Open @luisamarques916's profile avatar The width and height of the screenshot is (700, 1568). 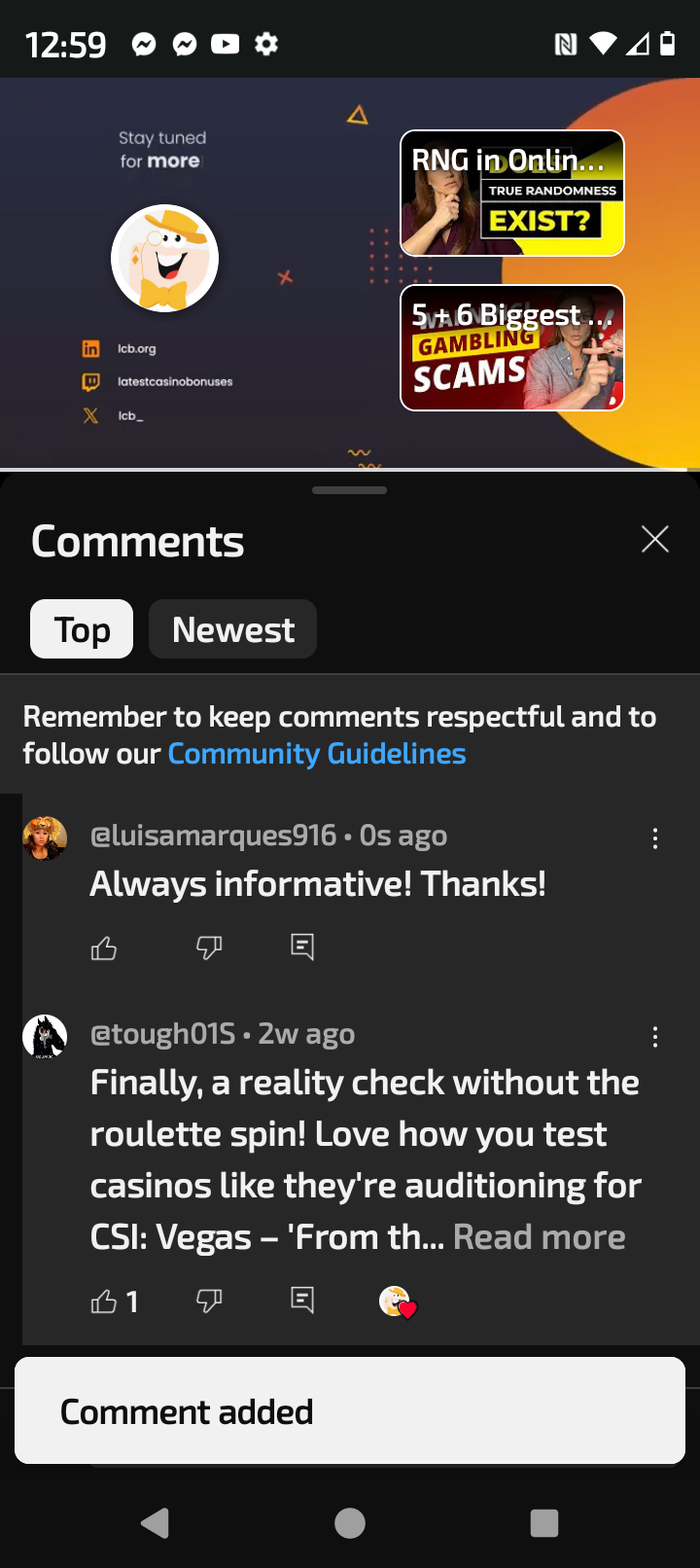point(45,838)
